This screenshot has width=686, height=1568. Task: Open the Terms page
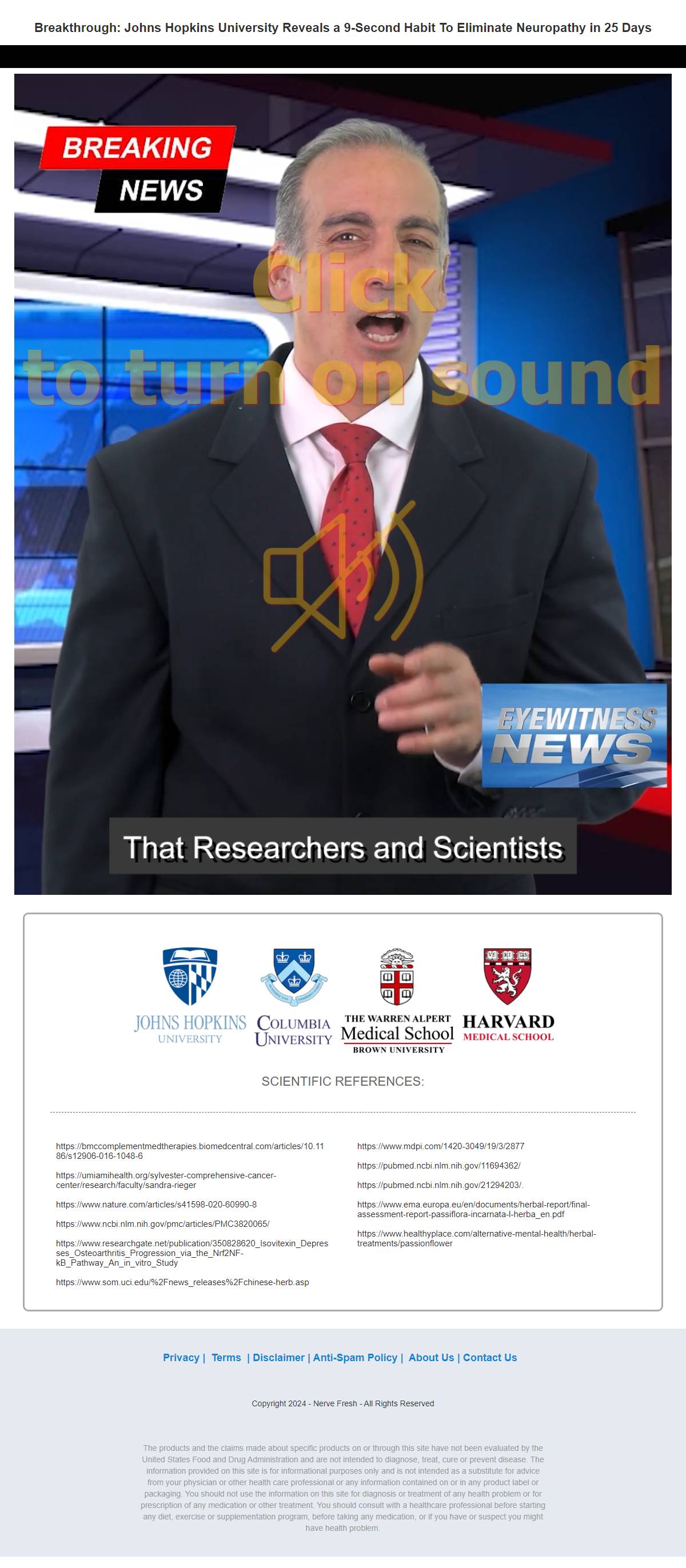tap(226, 1357)
